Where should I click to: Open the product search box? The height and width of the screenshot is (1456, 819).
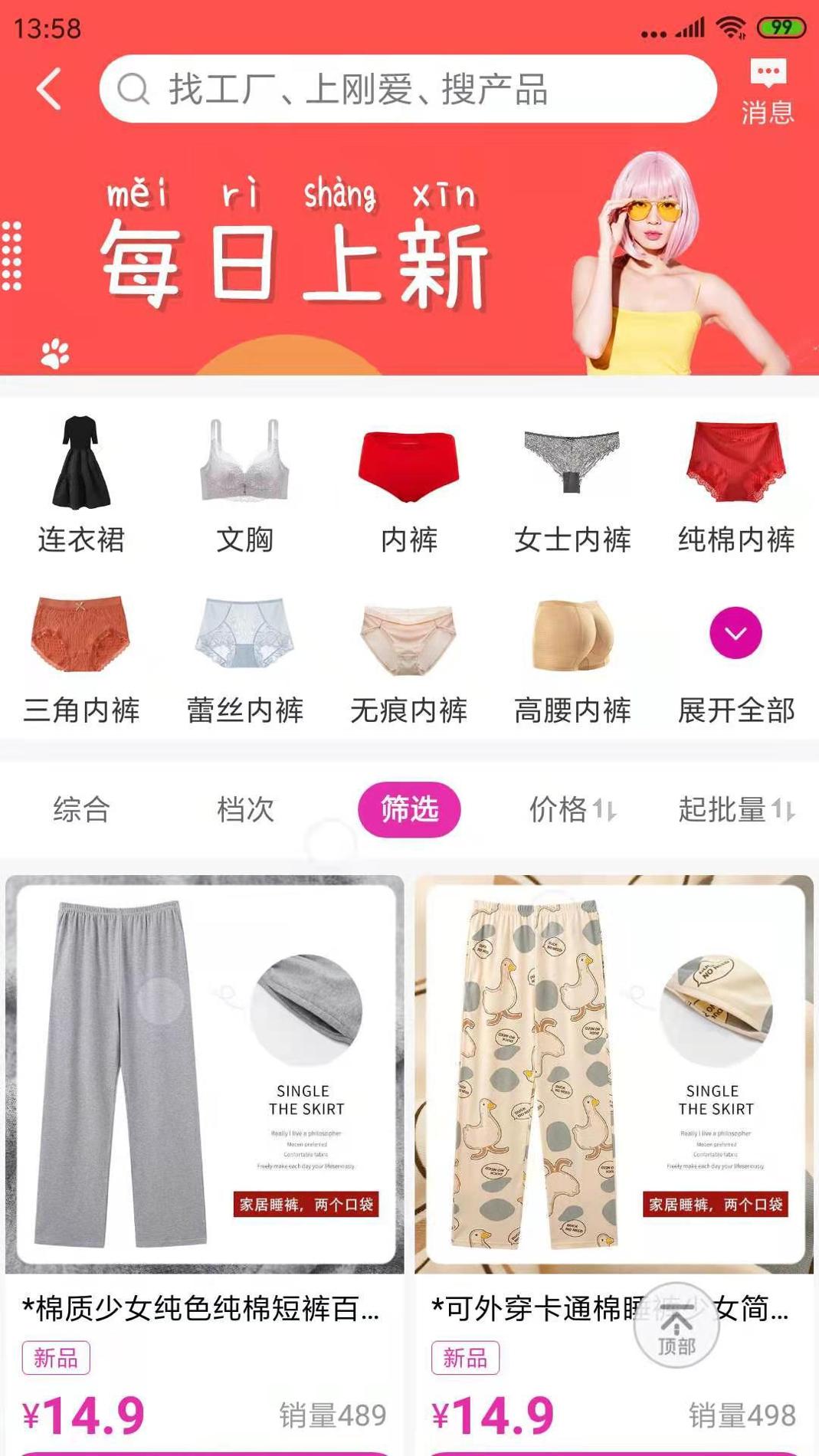point(408,89)
